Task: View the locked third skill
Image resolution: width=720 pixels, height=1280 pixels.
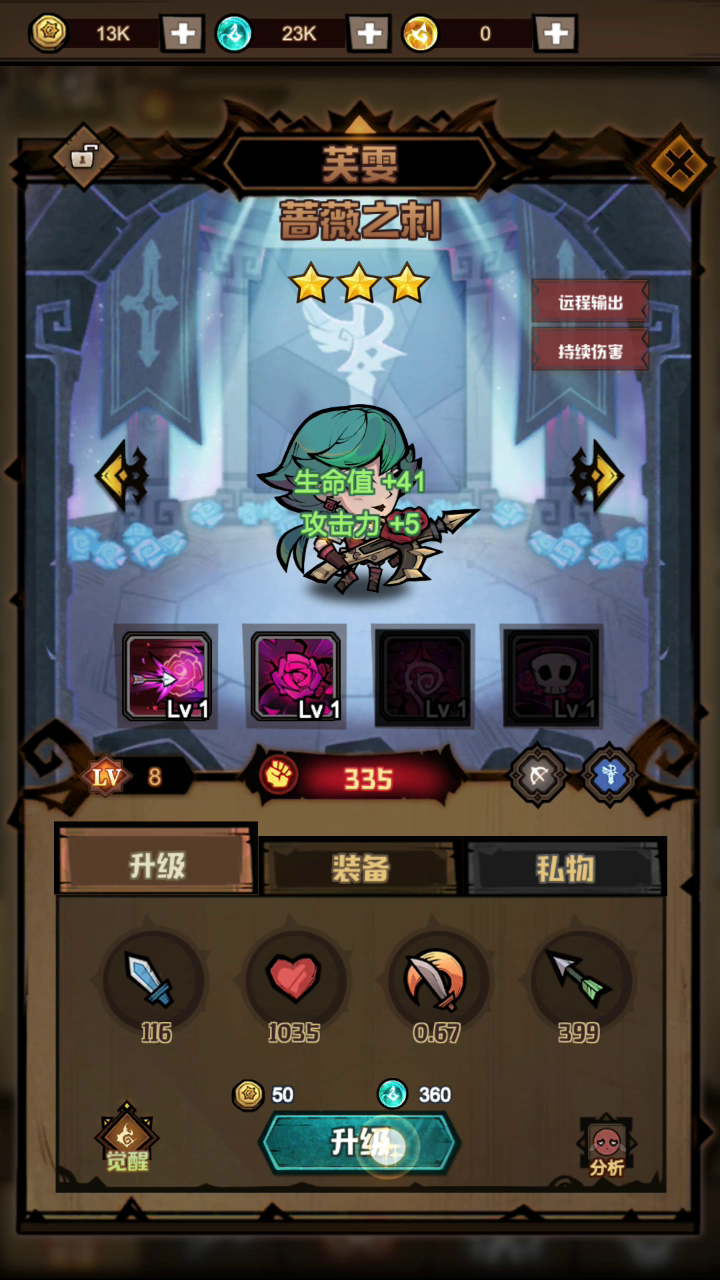Action: pyautogui.click(x=423, y=677)
